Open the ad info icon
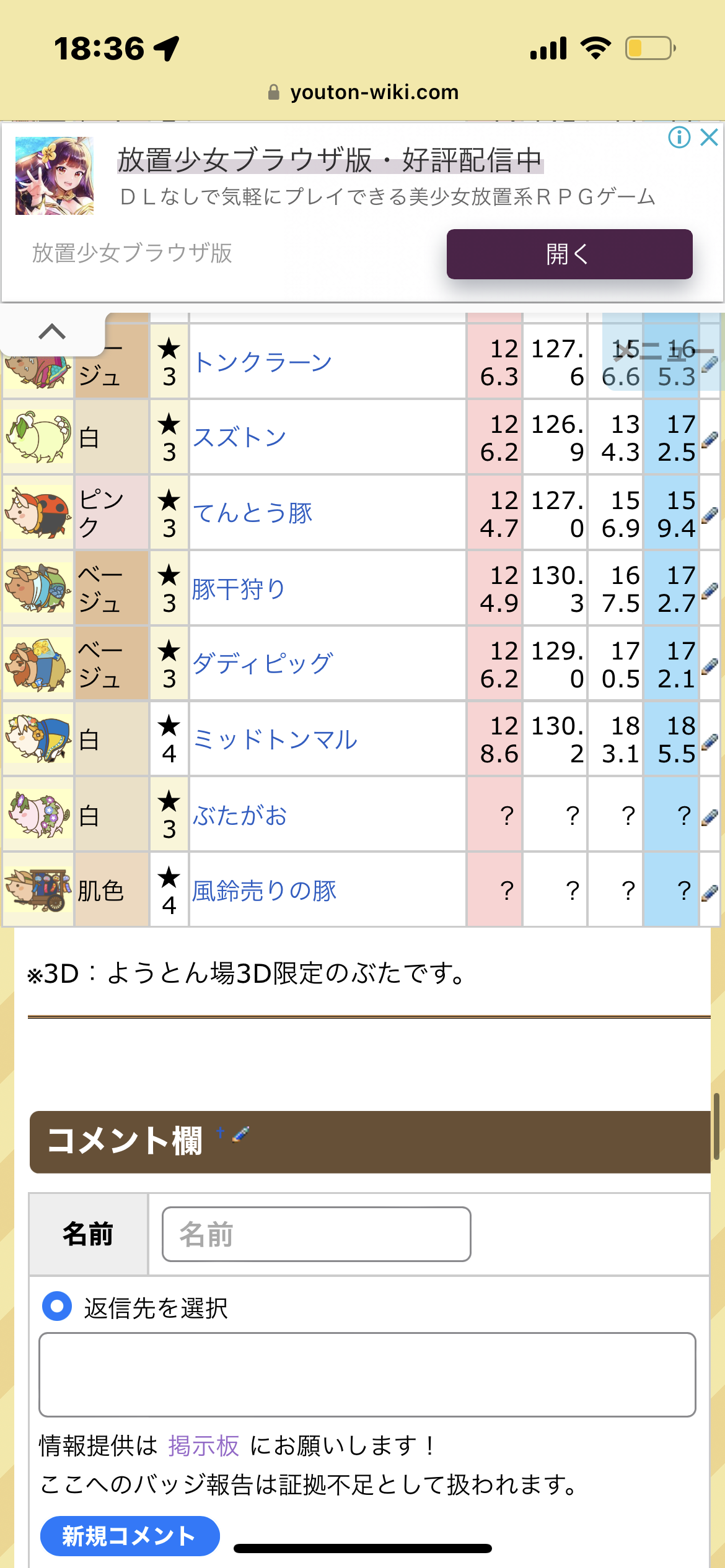Viewport: 725px width, 1568px height. tap(679, 137)
